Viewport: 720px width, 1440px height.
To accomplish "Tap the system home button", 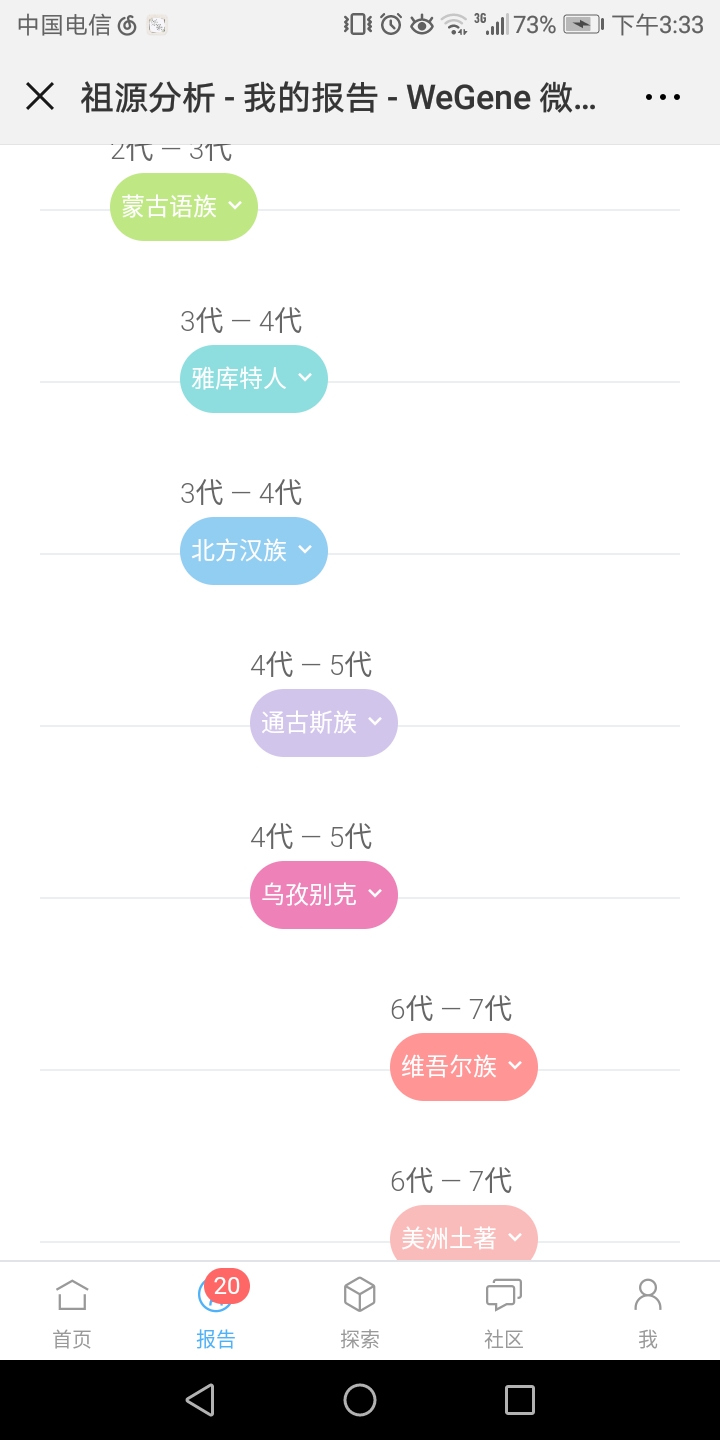I will pos(360,1400).
